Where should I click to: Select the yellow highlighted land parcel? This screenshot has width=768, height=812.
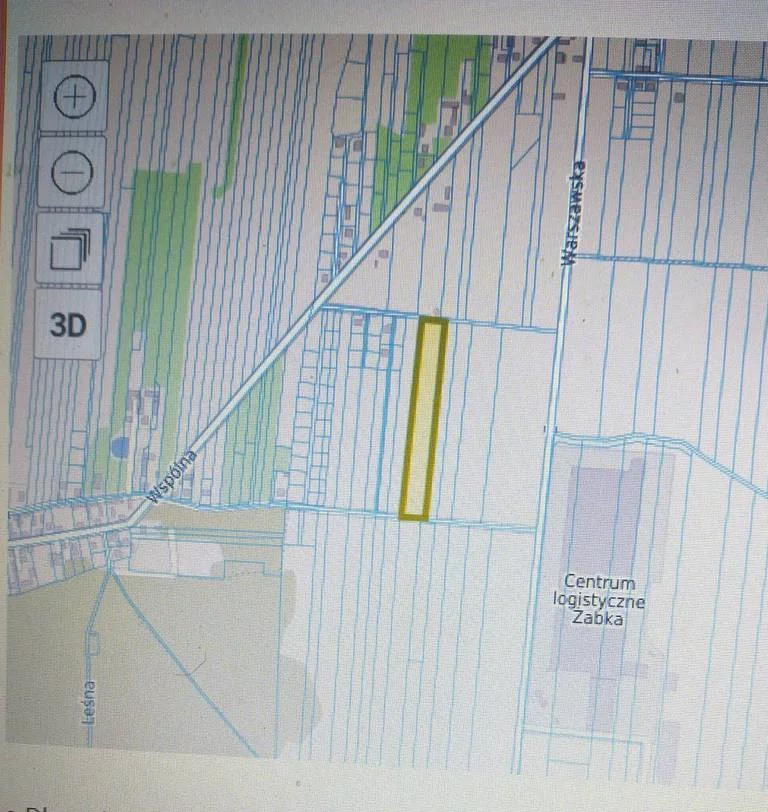[423, 420]
